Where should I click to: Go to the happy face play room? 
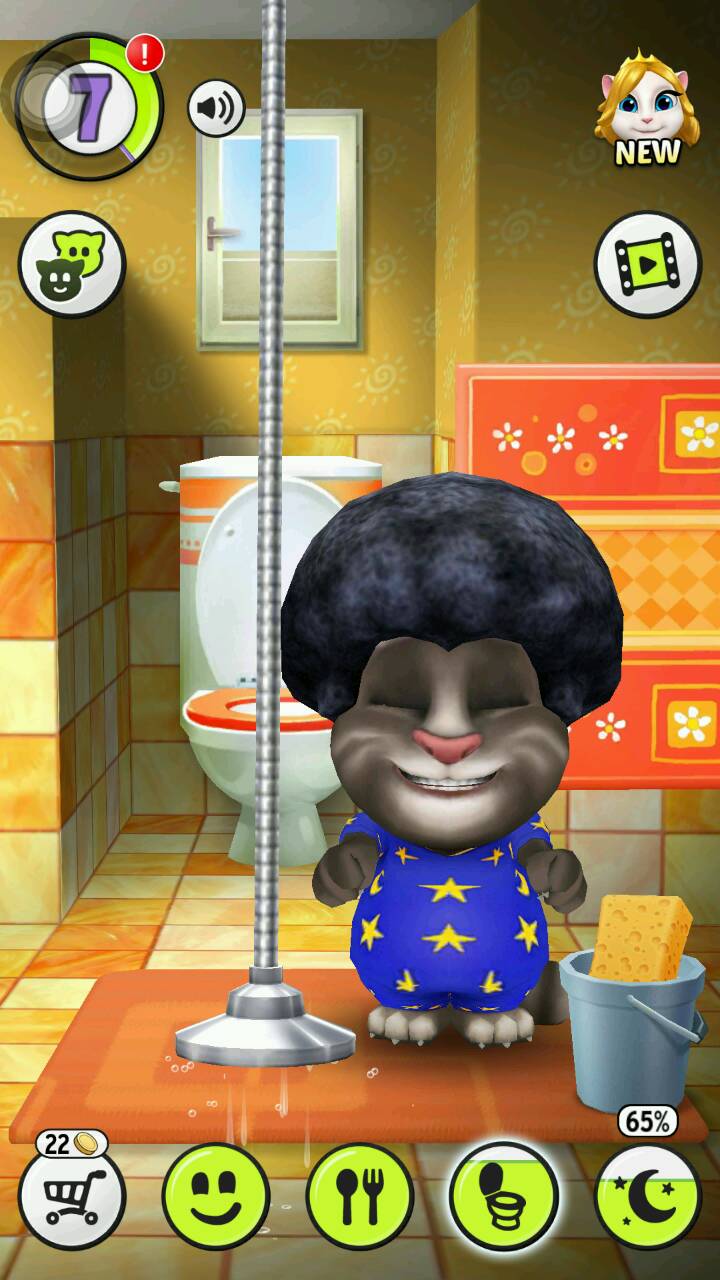tap(216, 1197)
